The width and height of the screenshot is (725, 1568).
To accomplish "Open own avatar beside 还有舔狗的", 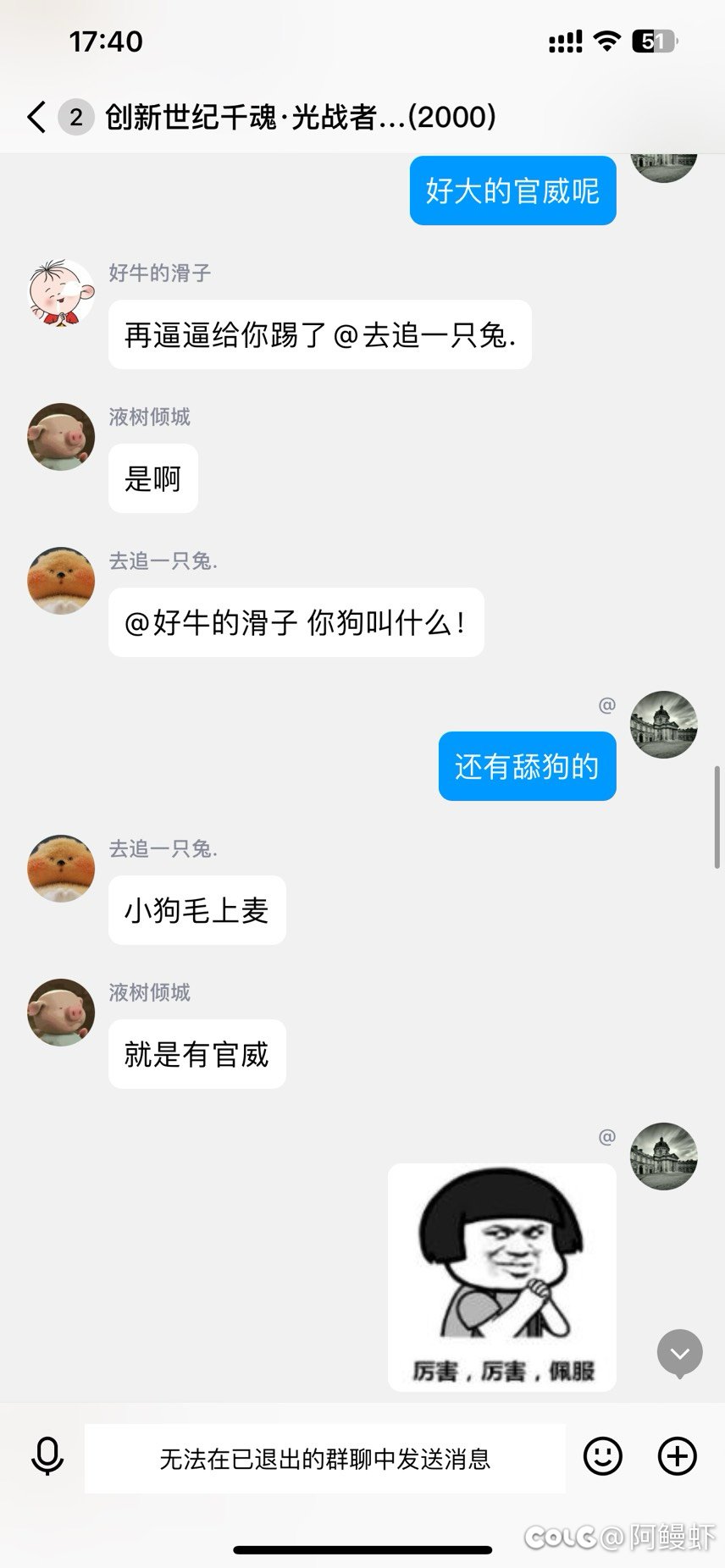I will click(x=664, y=725).
